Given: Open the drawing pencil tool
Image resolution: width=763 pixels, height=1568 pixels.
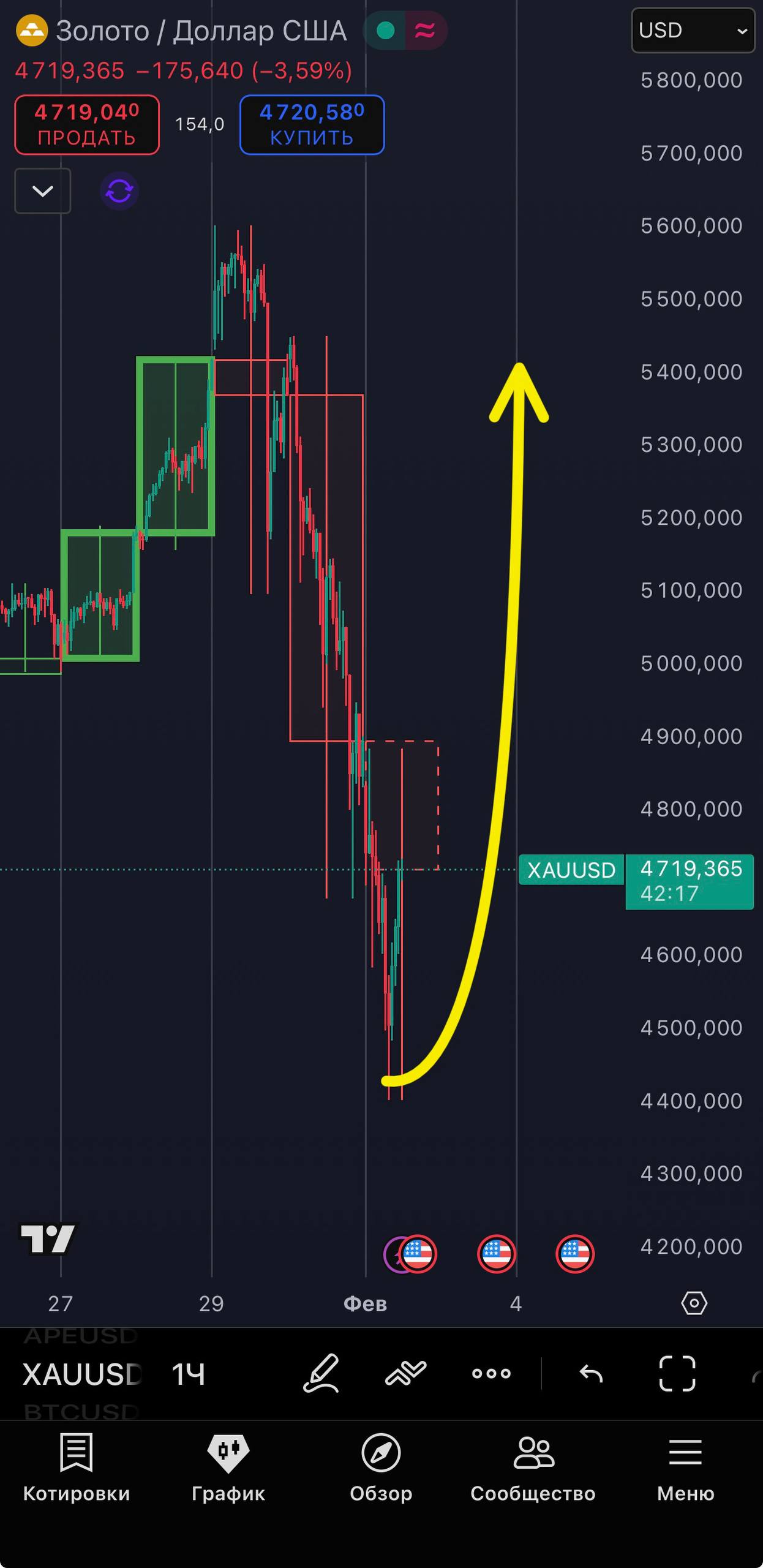Looking at the screenshot, I should [x=321, y=1374].
